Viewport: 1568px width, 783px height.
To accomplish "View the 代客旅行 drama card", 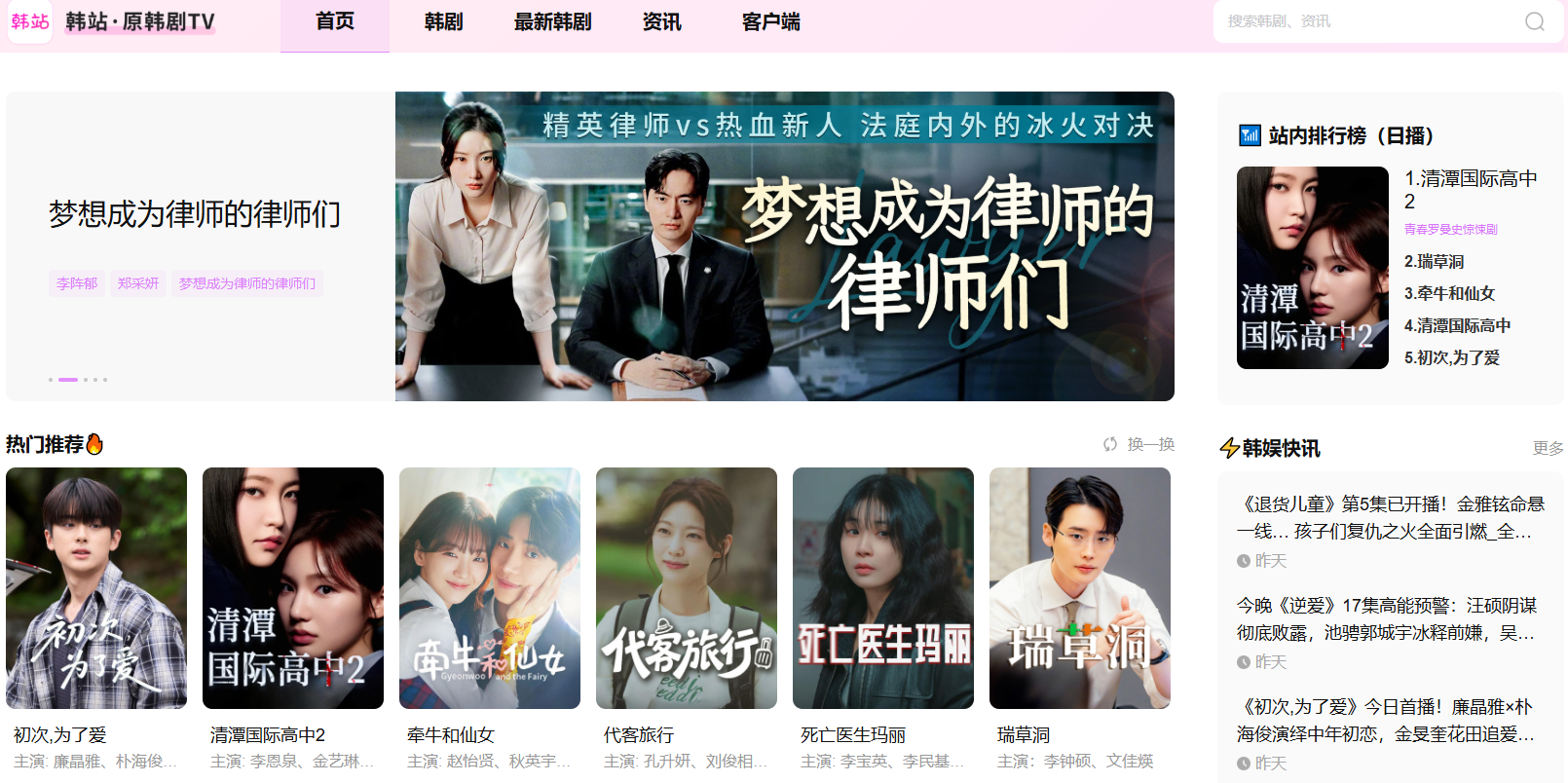I will pos(687,588).
